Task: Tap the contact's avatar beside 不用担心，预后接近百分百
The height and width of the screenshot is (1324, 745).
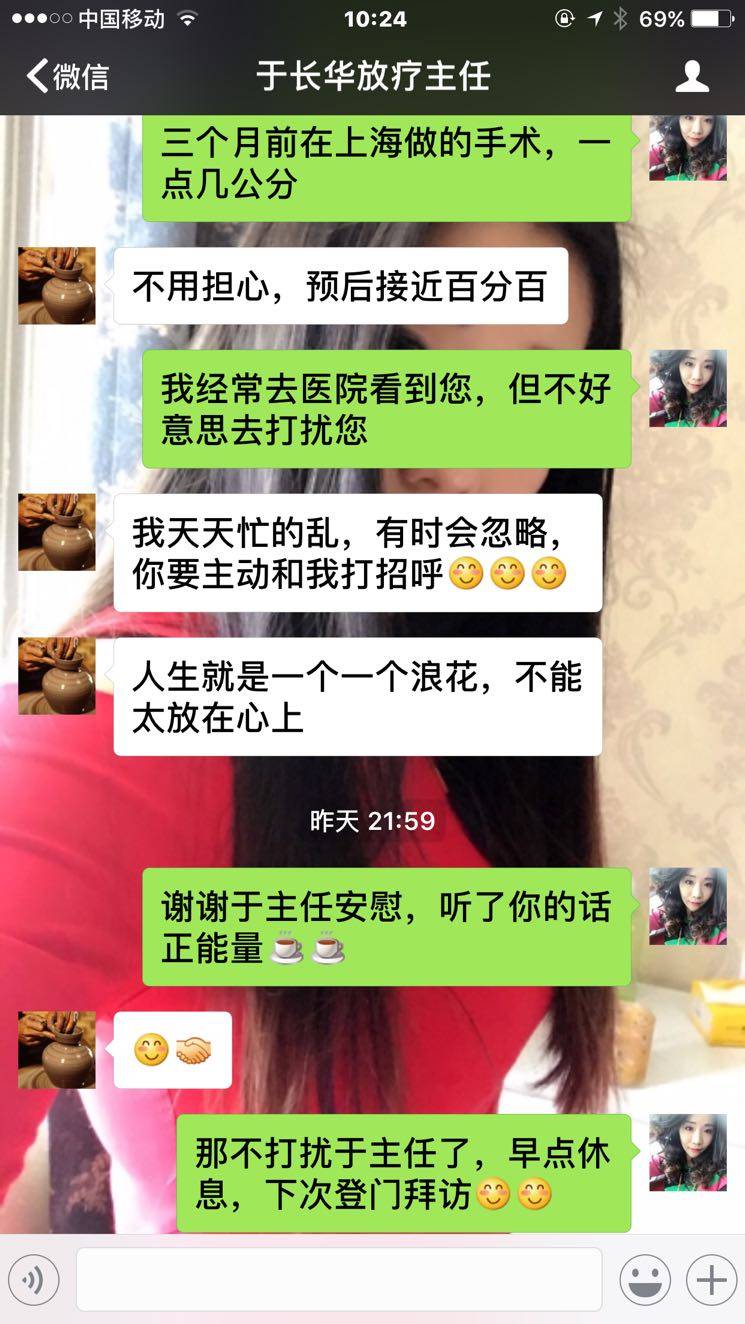Action: [x=57, y=286]
